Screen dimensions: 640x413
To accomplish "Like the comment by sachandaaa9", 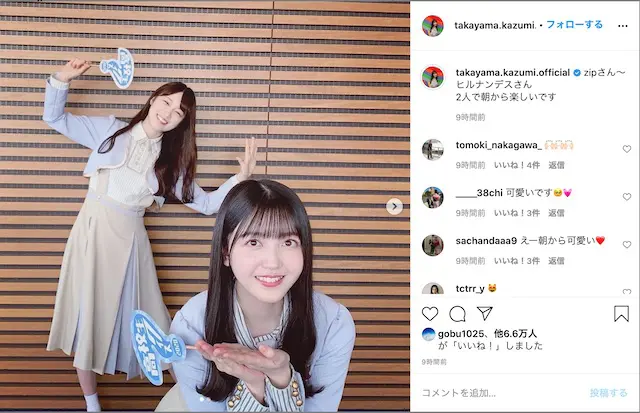I will (627, 244).
